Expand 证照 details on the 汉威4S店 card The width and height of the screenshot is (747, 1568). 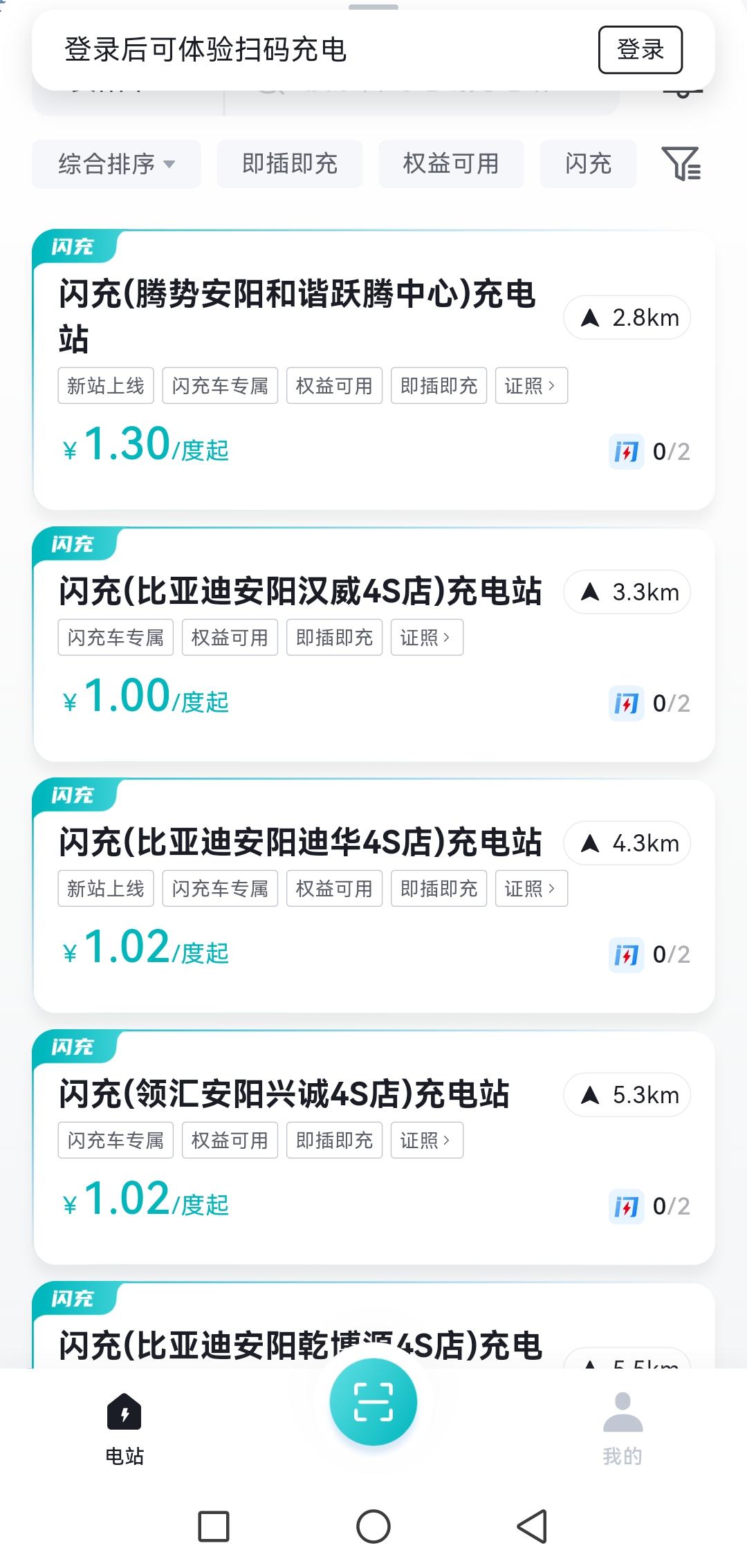(x=426, y=637)
